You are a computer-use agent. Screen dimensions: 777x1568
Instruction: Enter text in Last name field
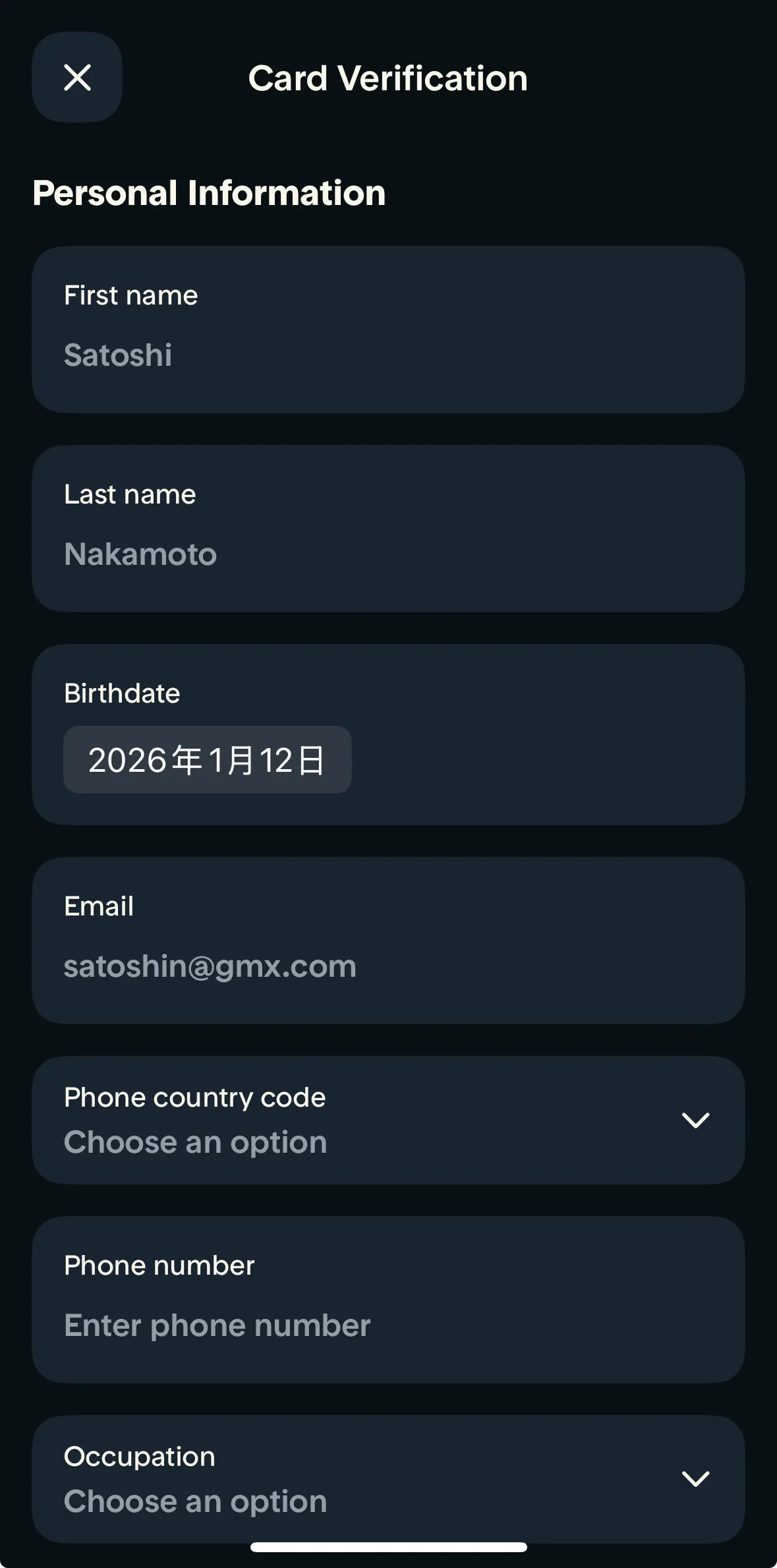[388, 553]
